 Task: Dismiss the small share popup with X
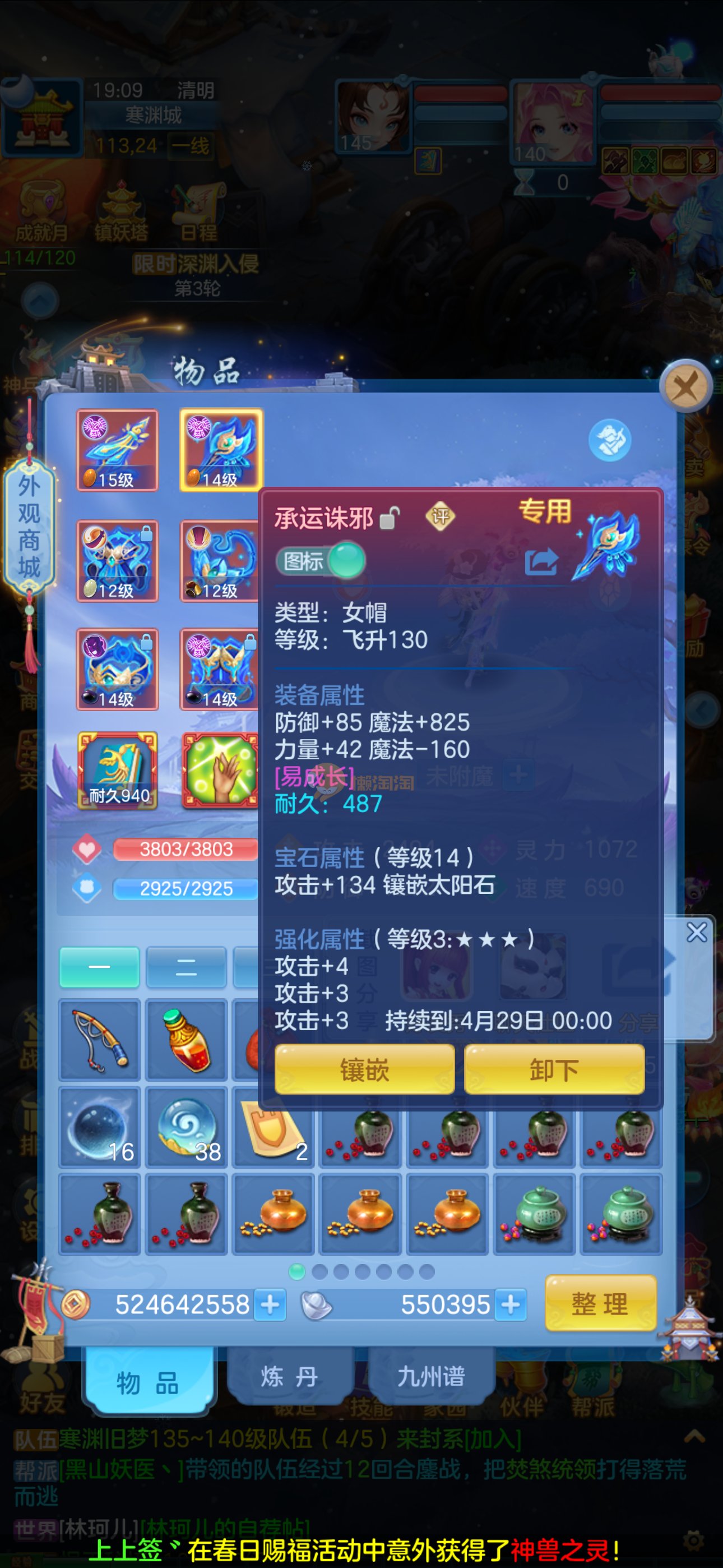point(696,932)
